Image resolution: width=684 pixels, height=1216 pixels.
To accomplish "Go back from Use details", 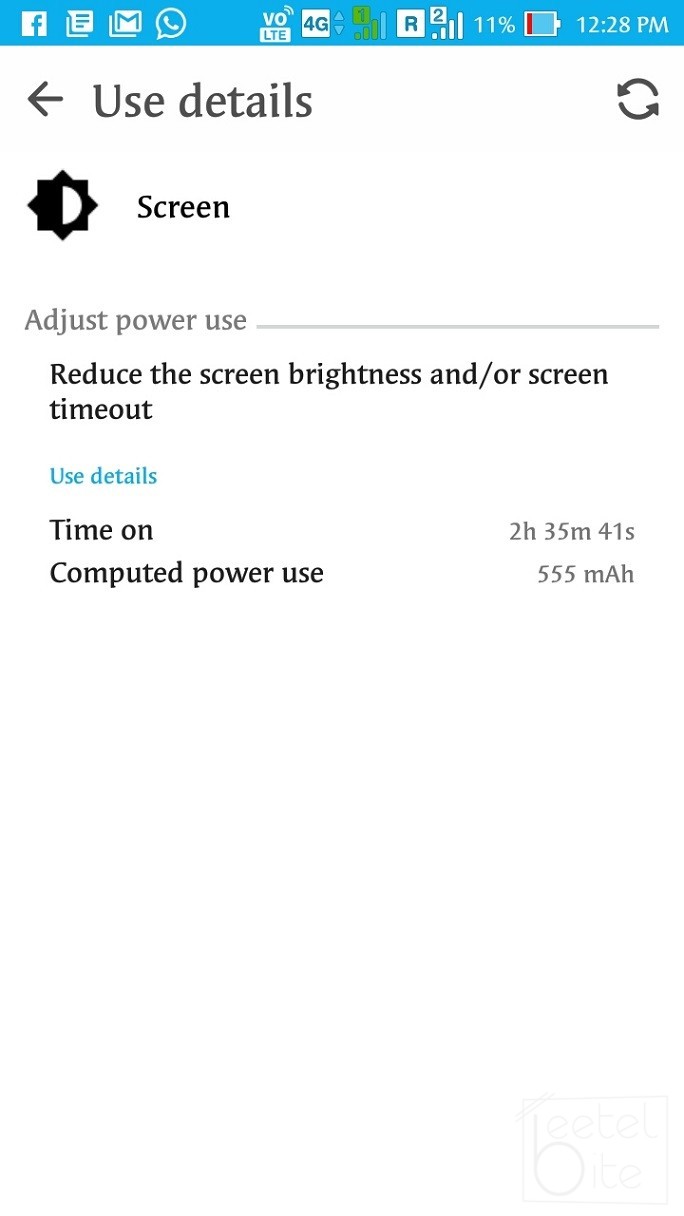I will tap(45, 100).
